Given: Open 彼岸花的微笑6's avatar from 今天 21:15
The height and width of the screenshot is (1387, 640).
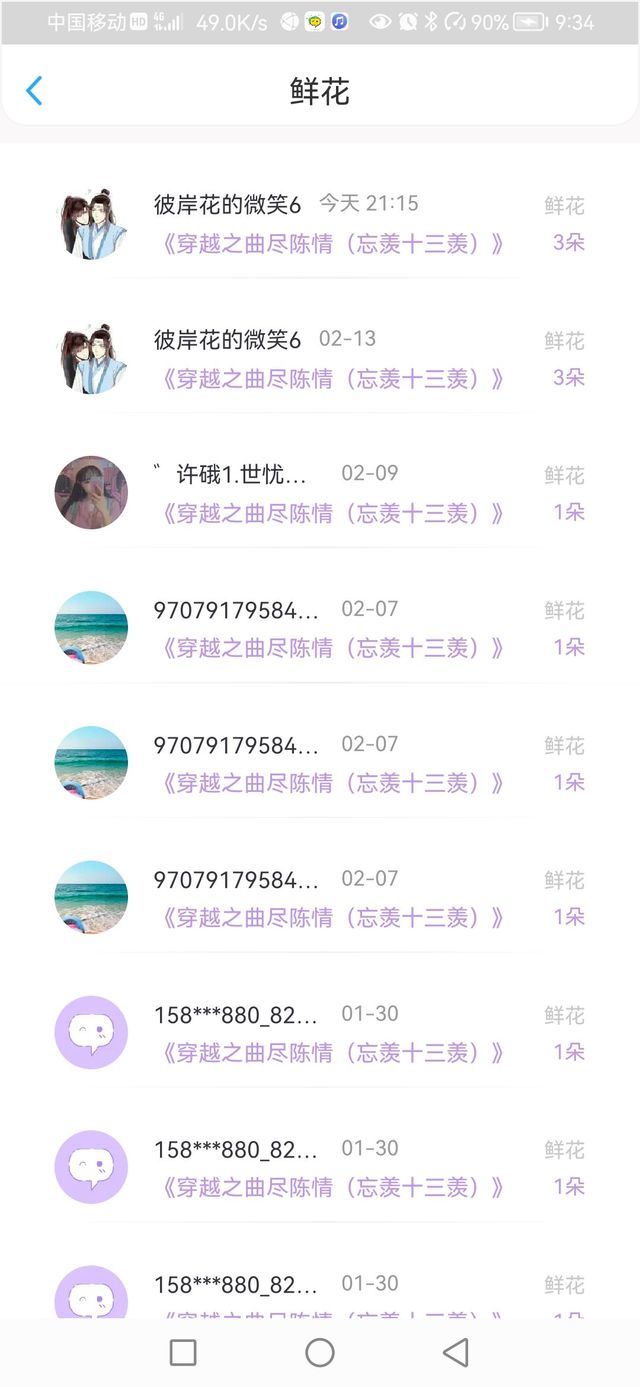Looking at the screenshot, I should click(x=91, y=223).
